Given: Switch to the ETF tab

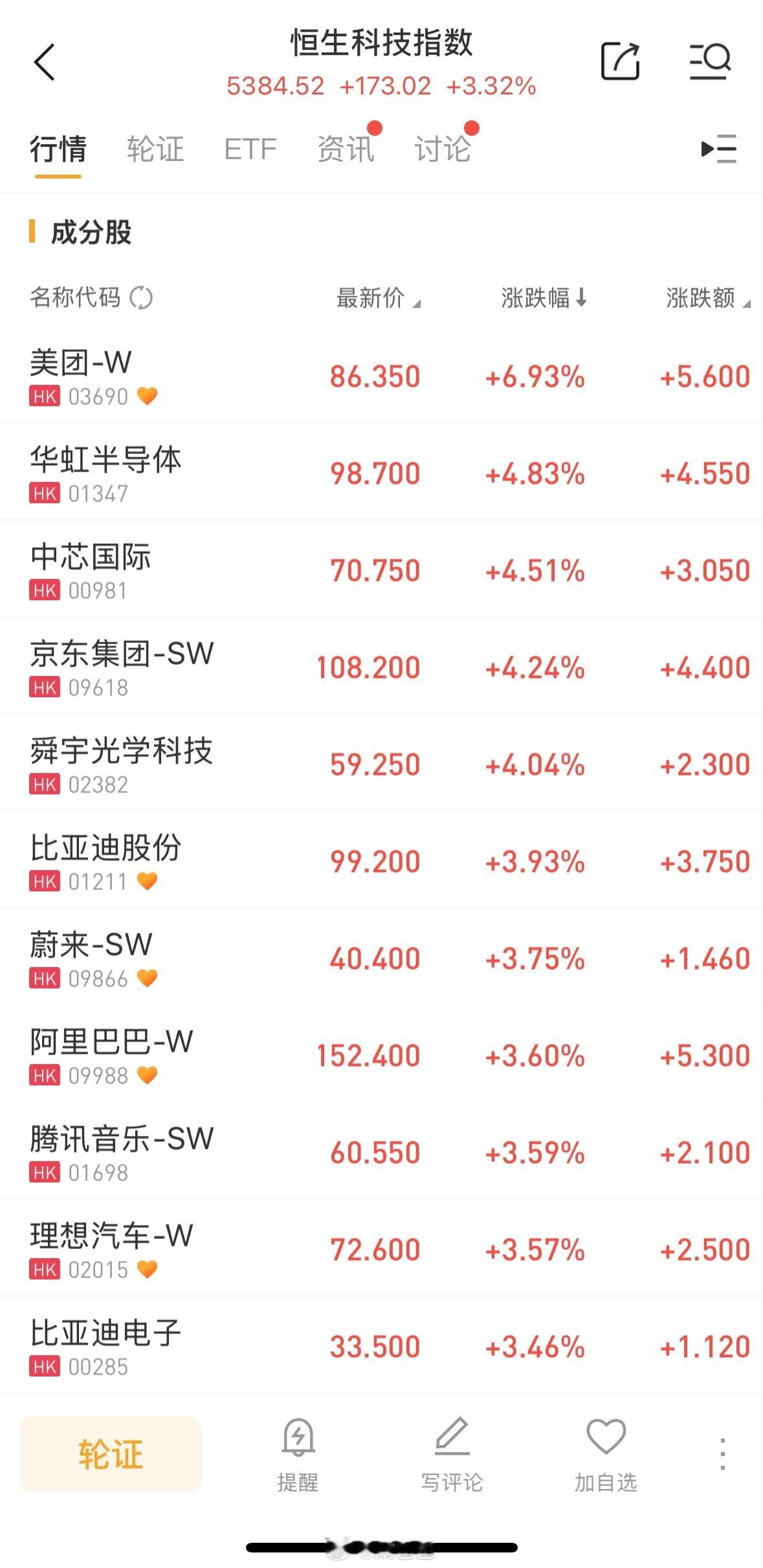Looking at the screenshot, I should pyautogui.click(x=250, y=148).
